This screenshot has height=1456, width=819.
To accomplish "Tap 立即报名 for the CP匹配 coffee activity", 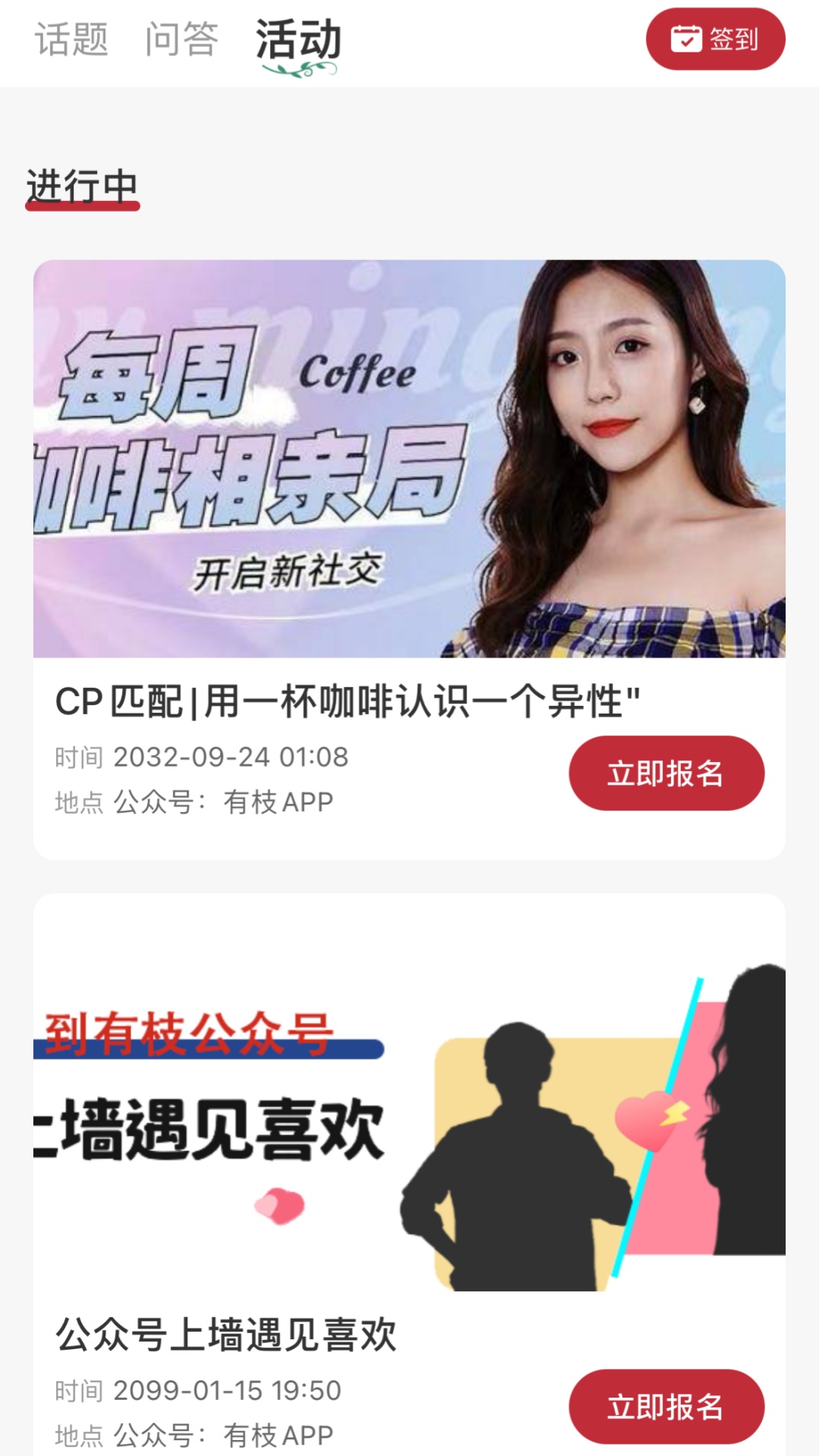I will tap(666, 773).
